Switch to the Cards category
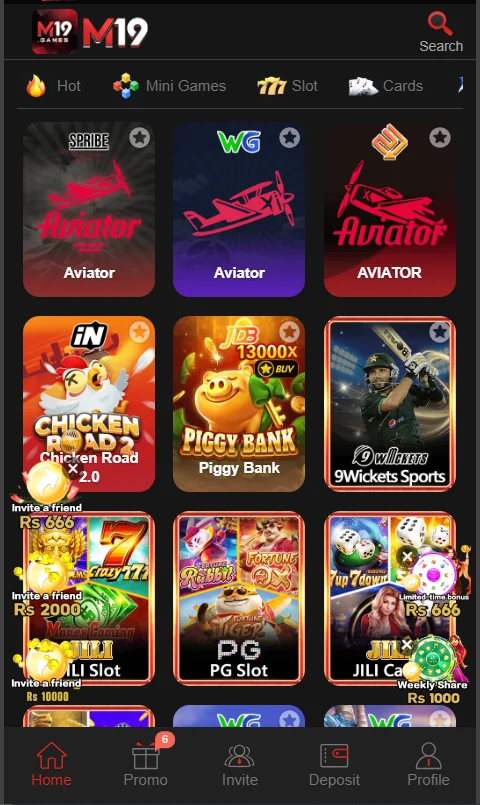The width and height of the screenshot is (480, 805). [386, 86]
